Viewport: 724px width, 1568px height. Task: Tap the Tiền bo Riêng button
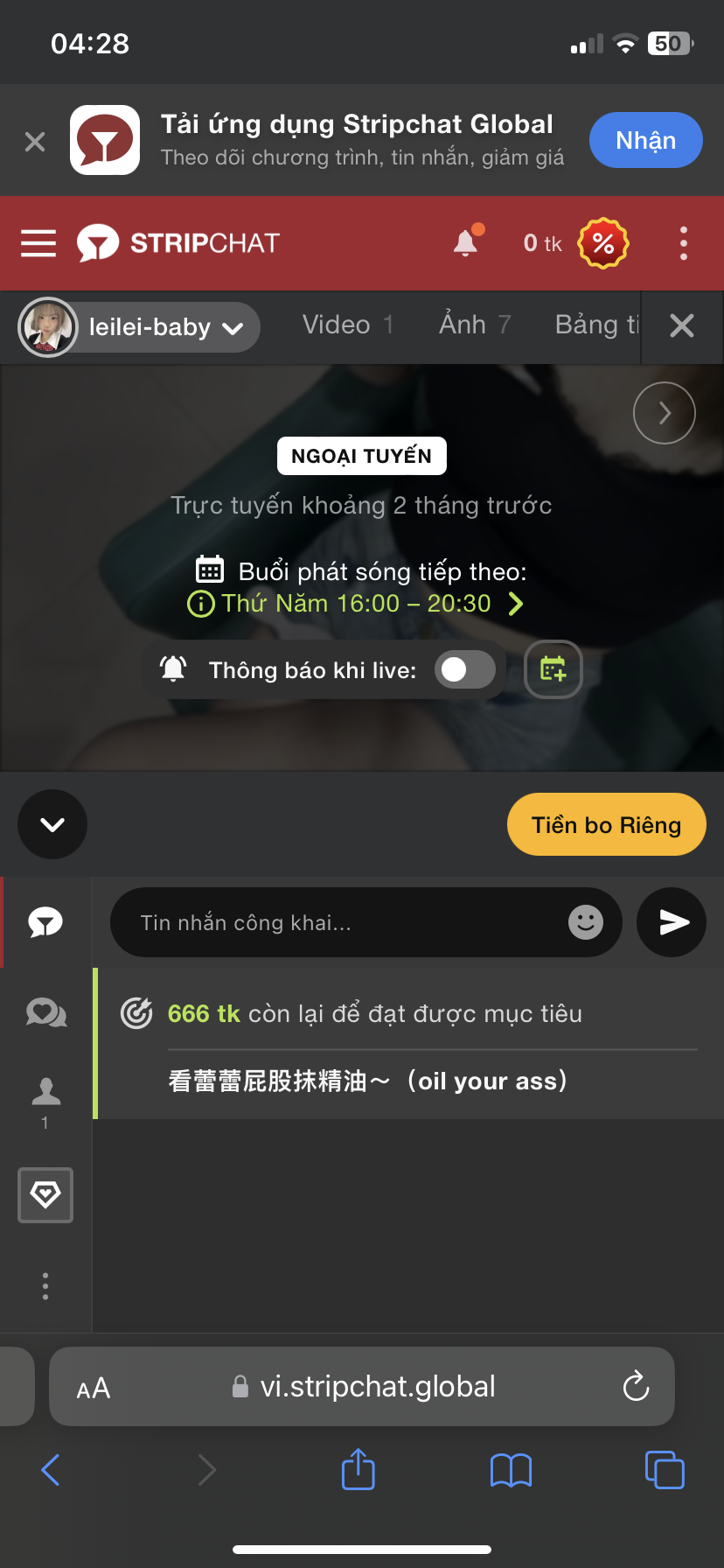coord(606,824)
